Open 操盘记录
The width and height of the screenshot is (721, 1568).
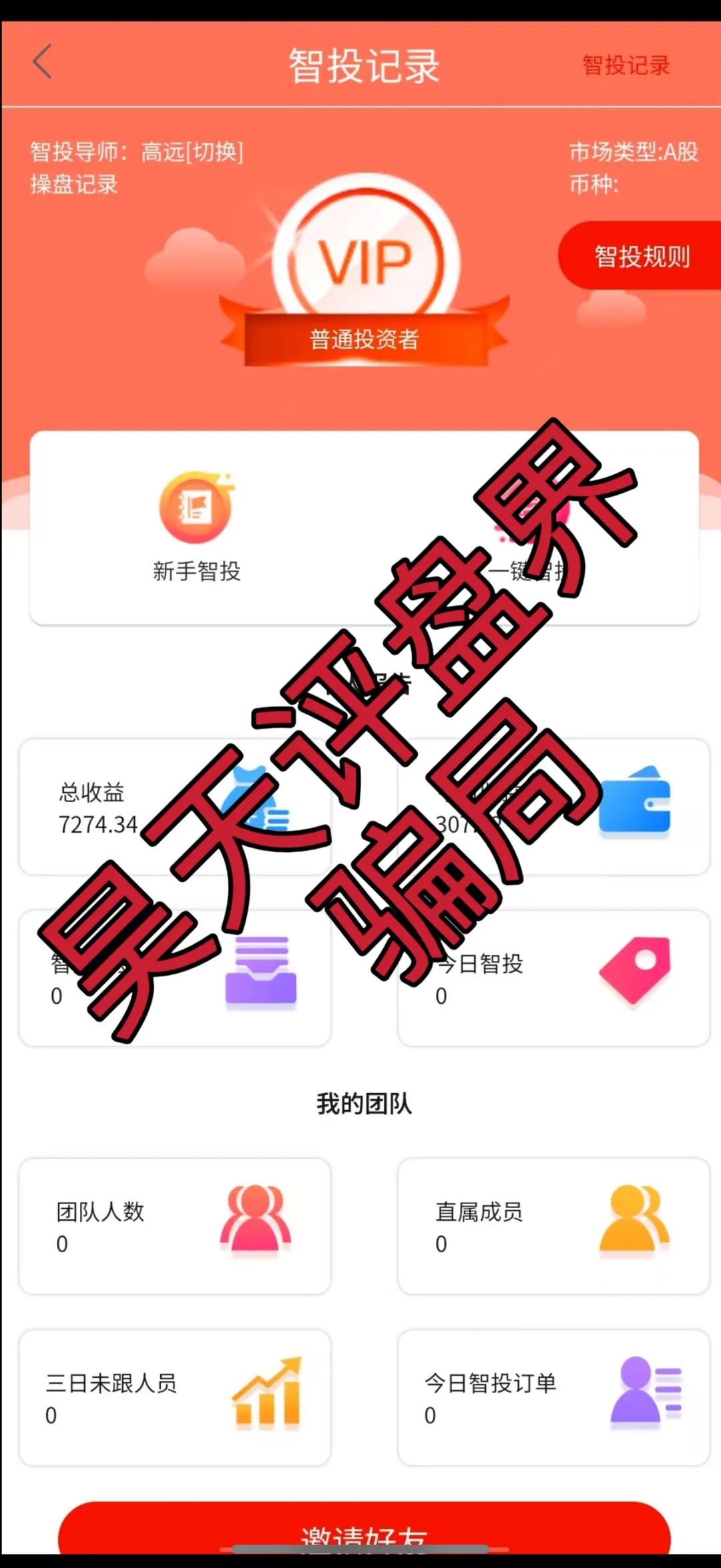click(74, 184)
